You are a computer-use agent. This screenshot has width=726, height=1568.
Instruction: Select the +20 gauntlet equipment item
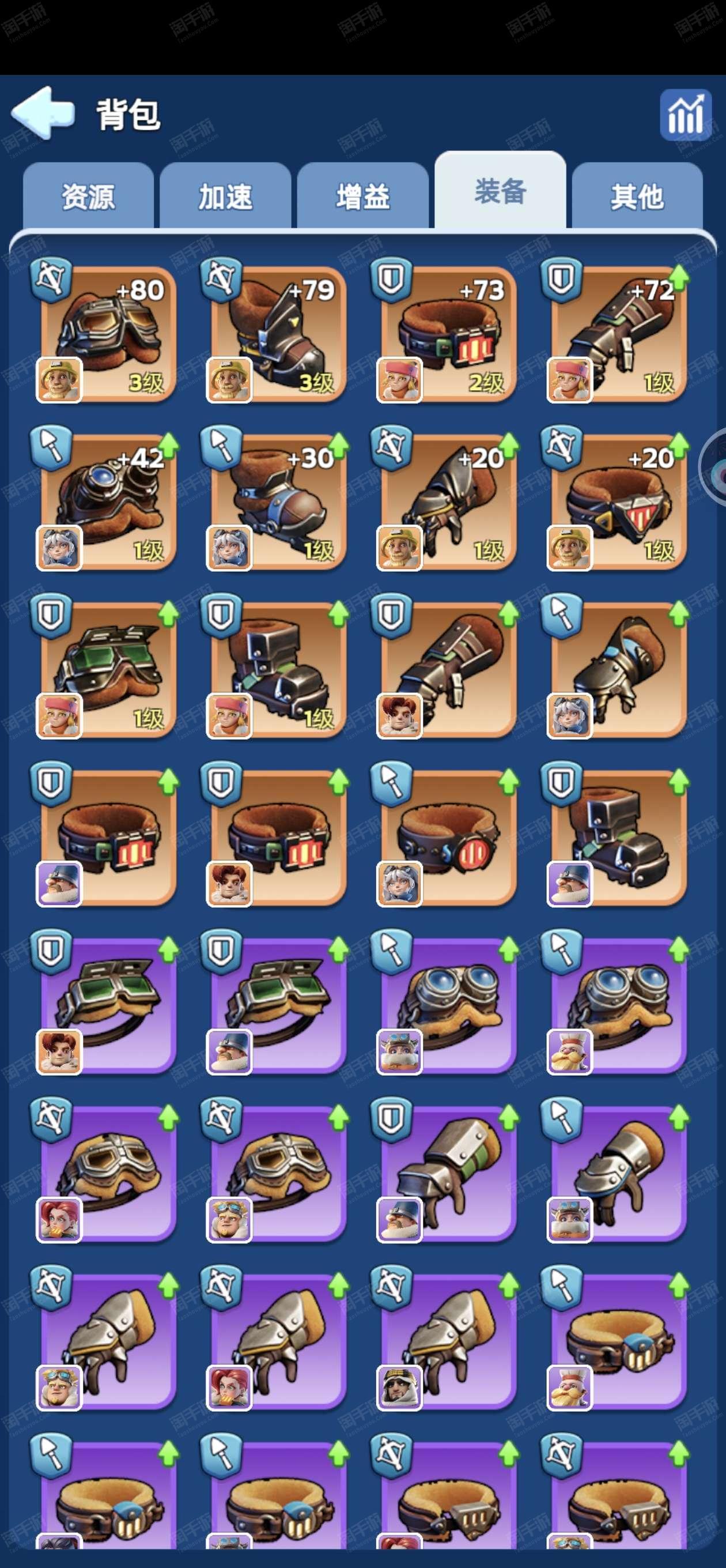448,502
